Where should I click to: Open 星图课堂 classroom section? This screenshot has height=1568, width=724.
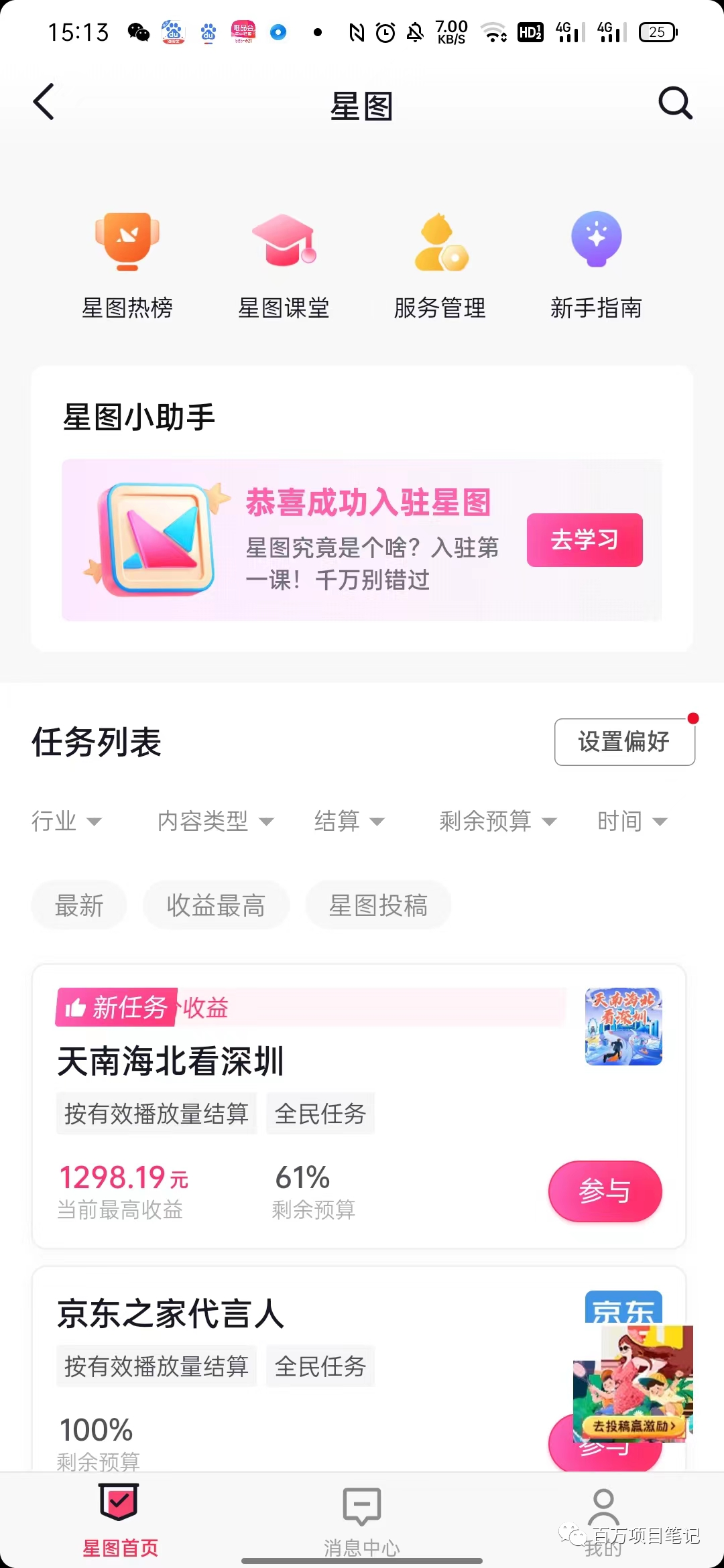pos(284,261)
